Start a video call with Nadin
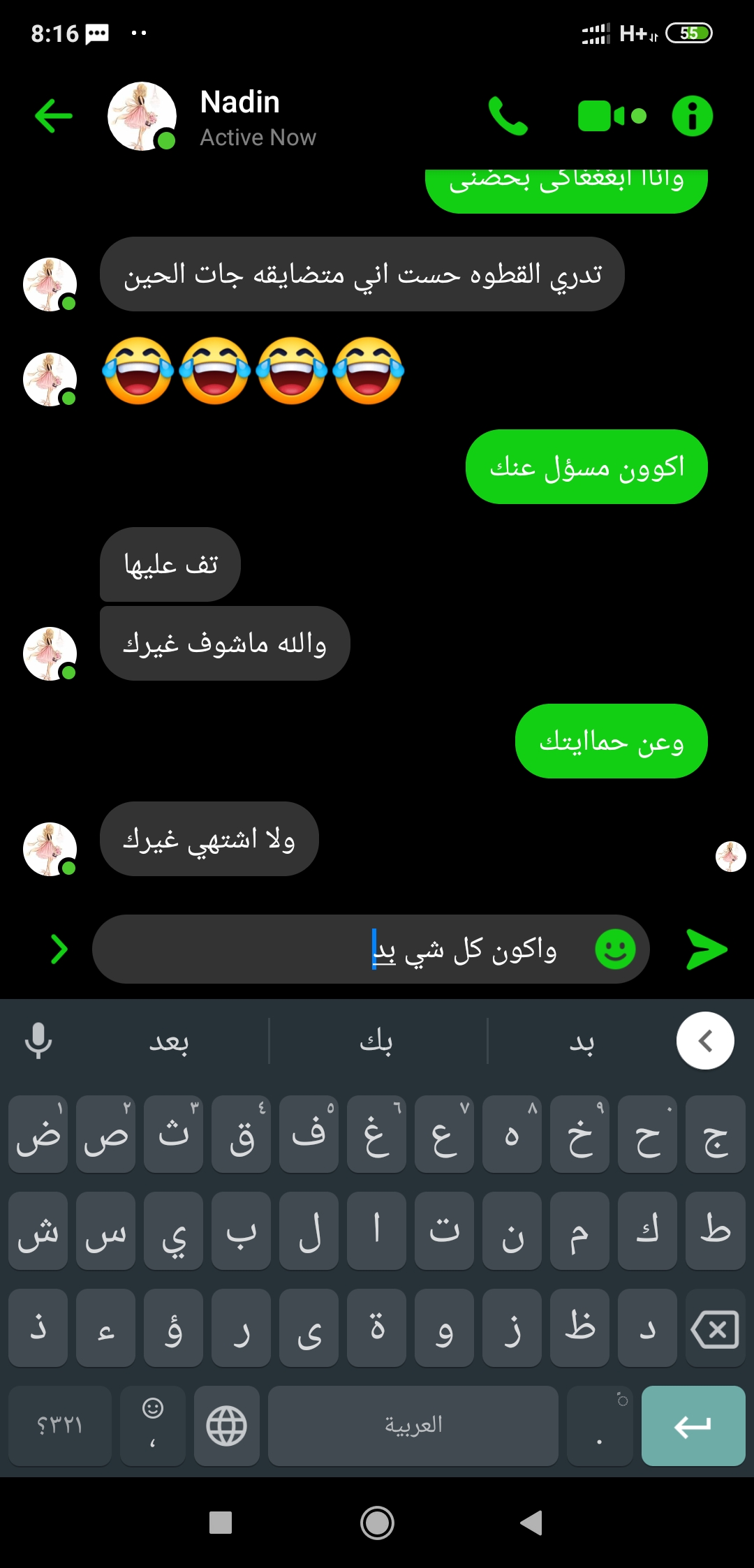The height and width of the screenshot is (1568, 754). (612, 116)
